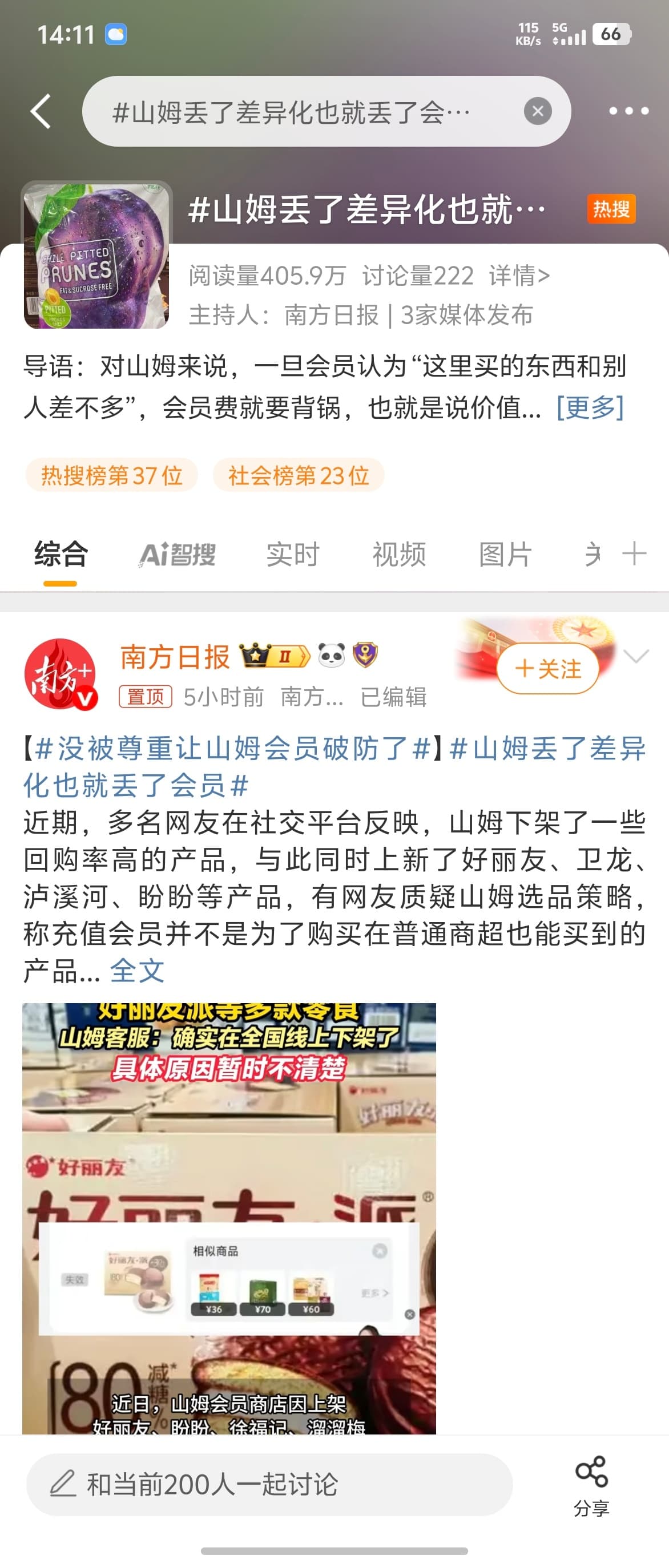This screenshot has height=1568, width=669.
Task: Open the three-dot overflow menu
Action: coord(628,111)
